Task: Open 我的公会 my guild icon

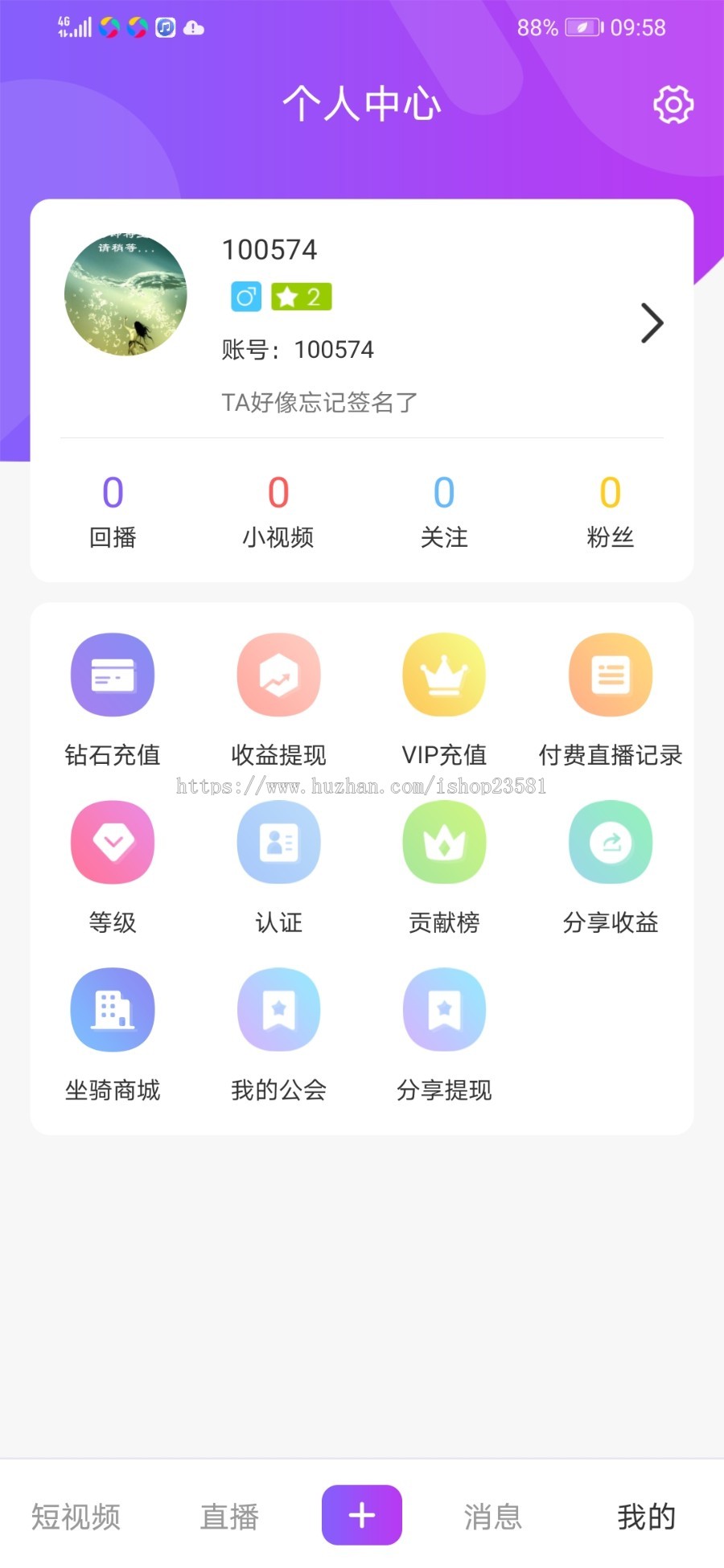Action: pyautogui.click(x=278, y=1009)
